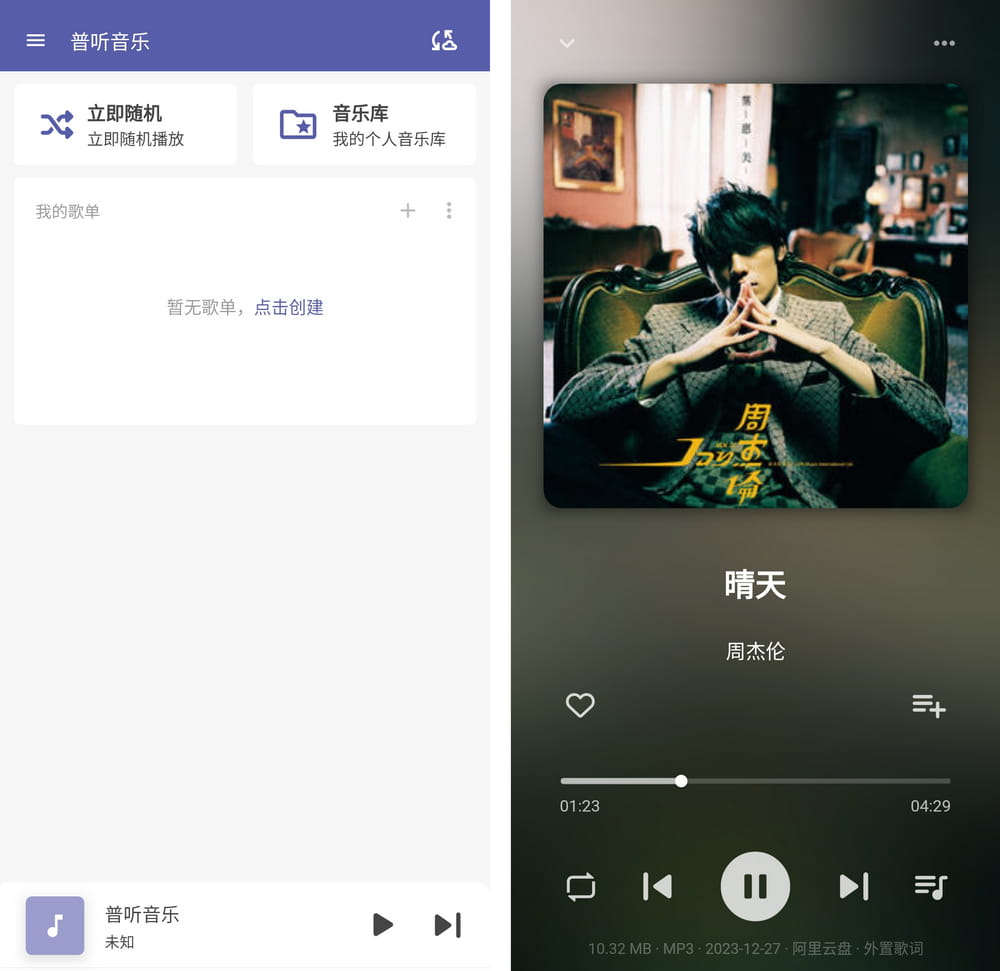The height and width of the screenshot is (971, 1000).
Task: Skip next in the mini player
Action: (447, 925)
